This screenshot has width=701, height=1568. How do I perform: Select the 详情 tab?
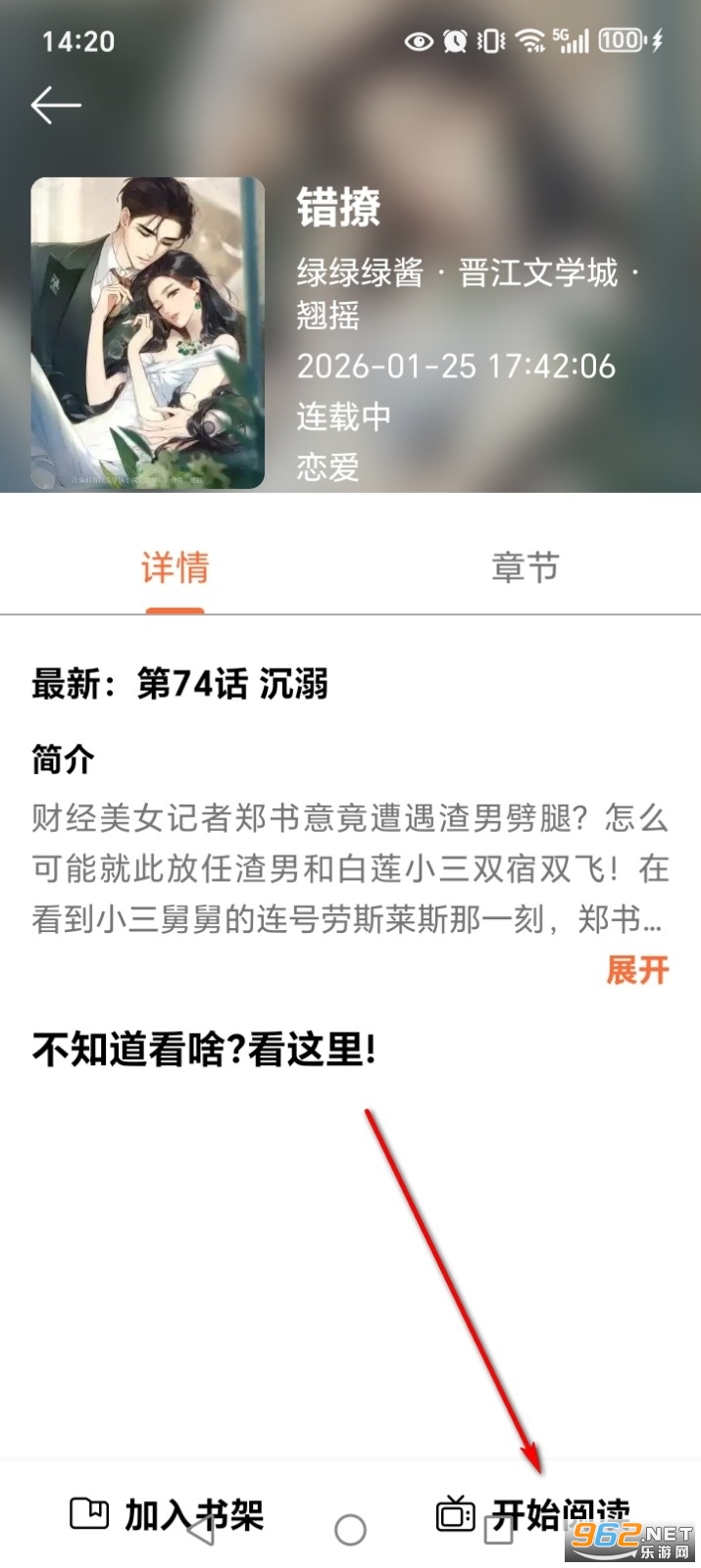[175, 567]
